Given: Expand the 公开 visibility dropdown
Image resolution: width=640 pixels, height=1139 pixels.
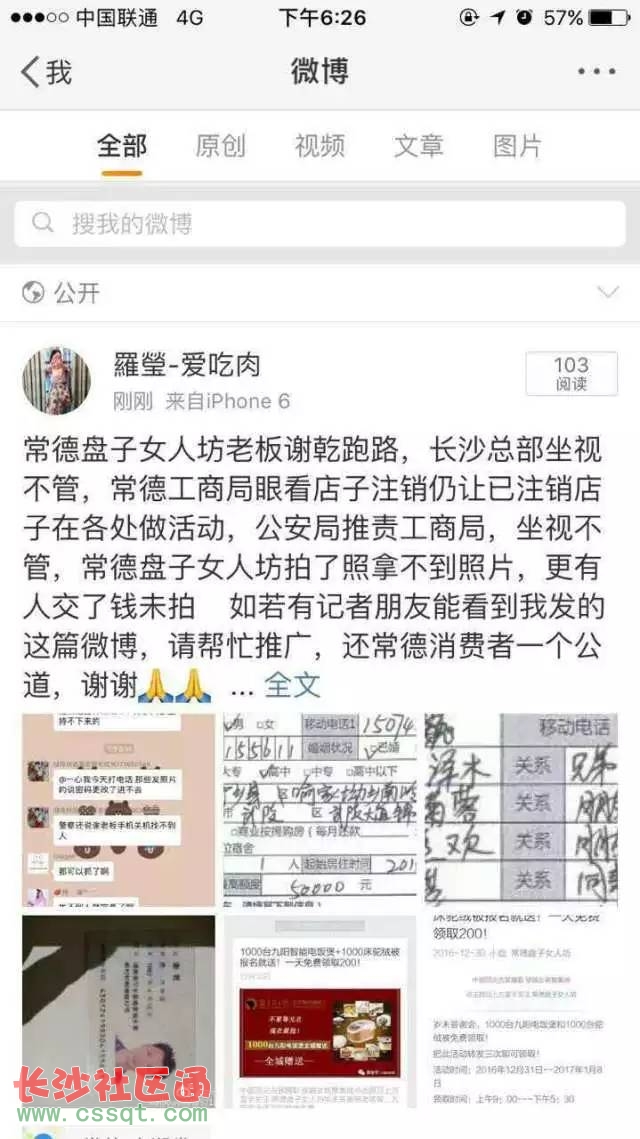Looking at the screenshot, I should (607, 292).
